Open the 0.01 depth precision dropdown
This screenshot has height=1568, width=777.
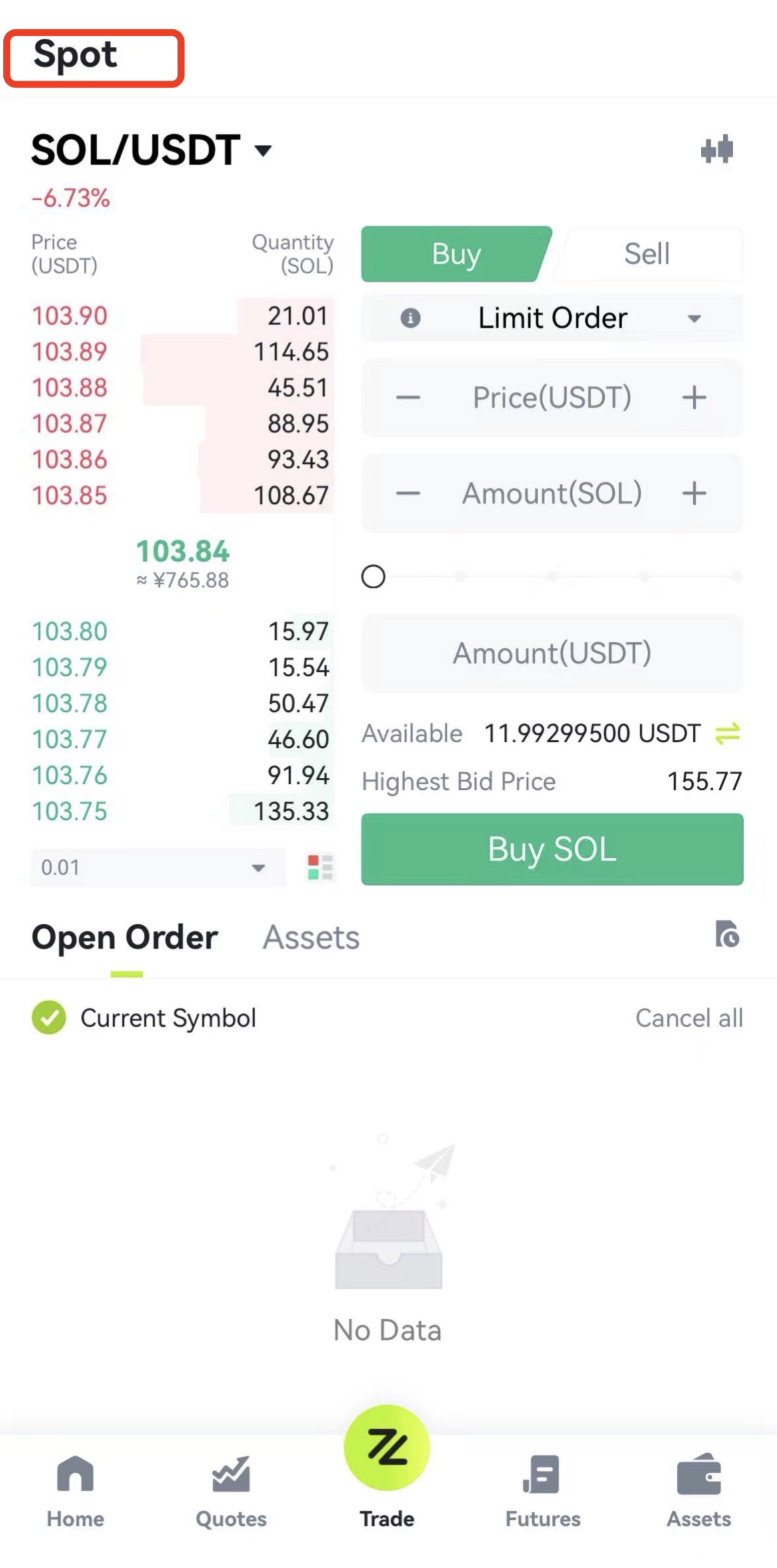point(158,867)
